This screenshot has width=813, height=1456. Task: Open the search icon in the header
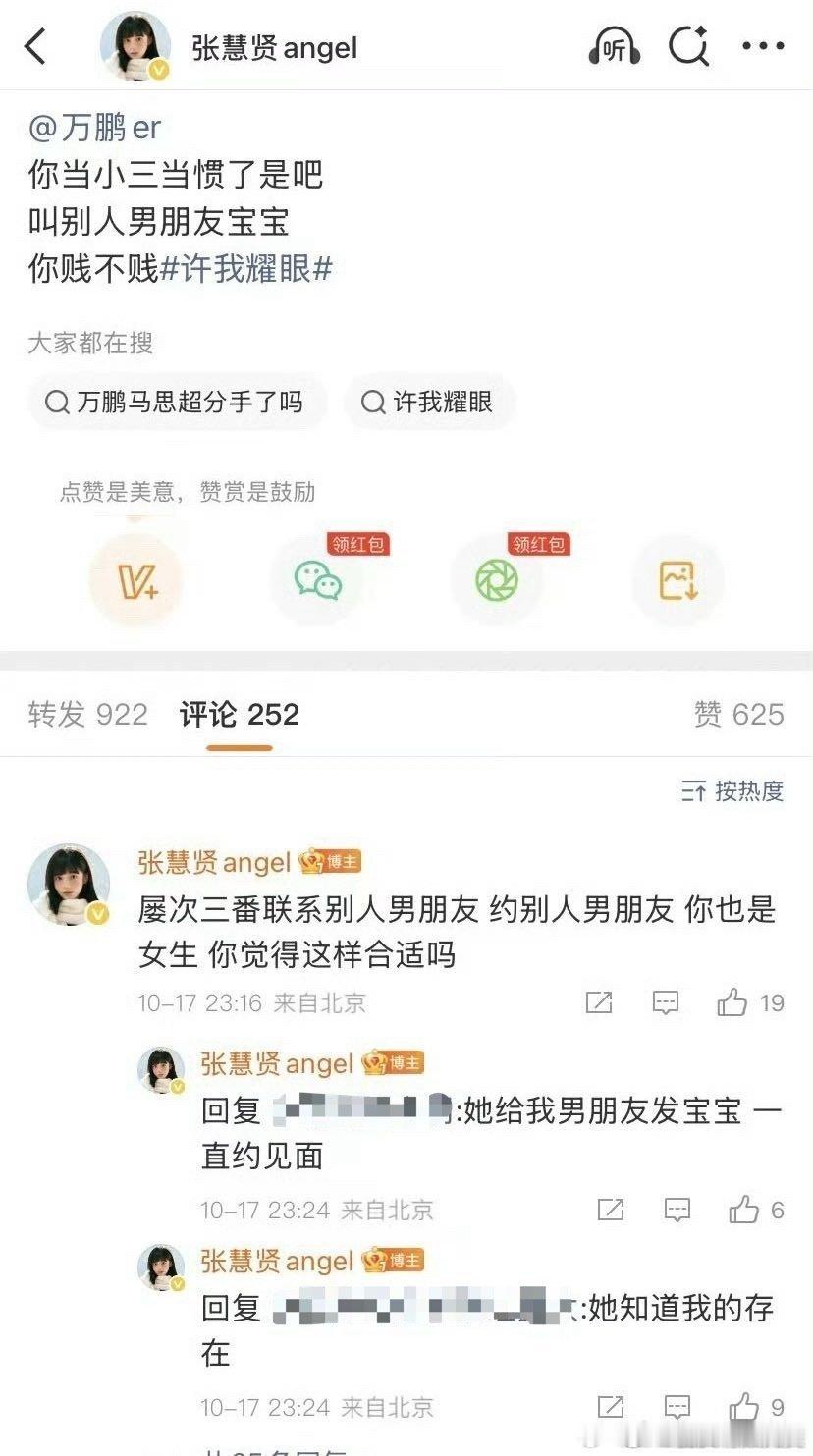pos(688,46)
